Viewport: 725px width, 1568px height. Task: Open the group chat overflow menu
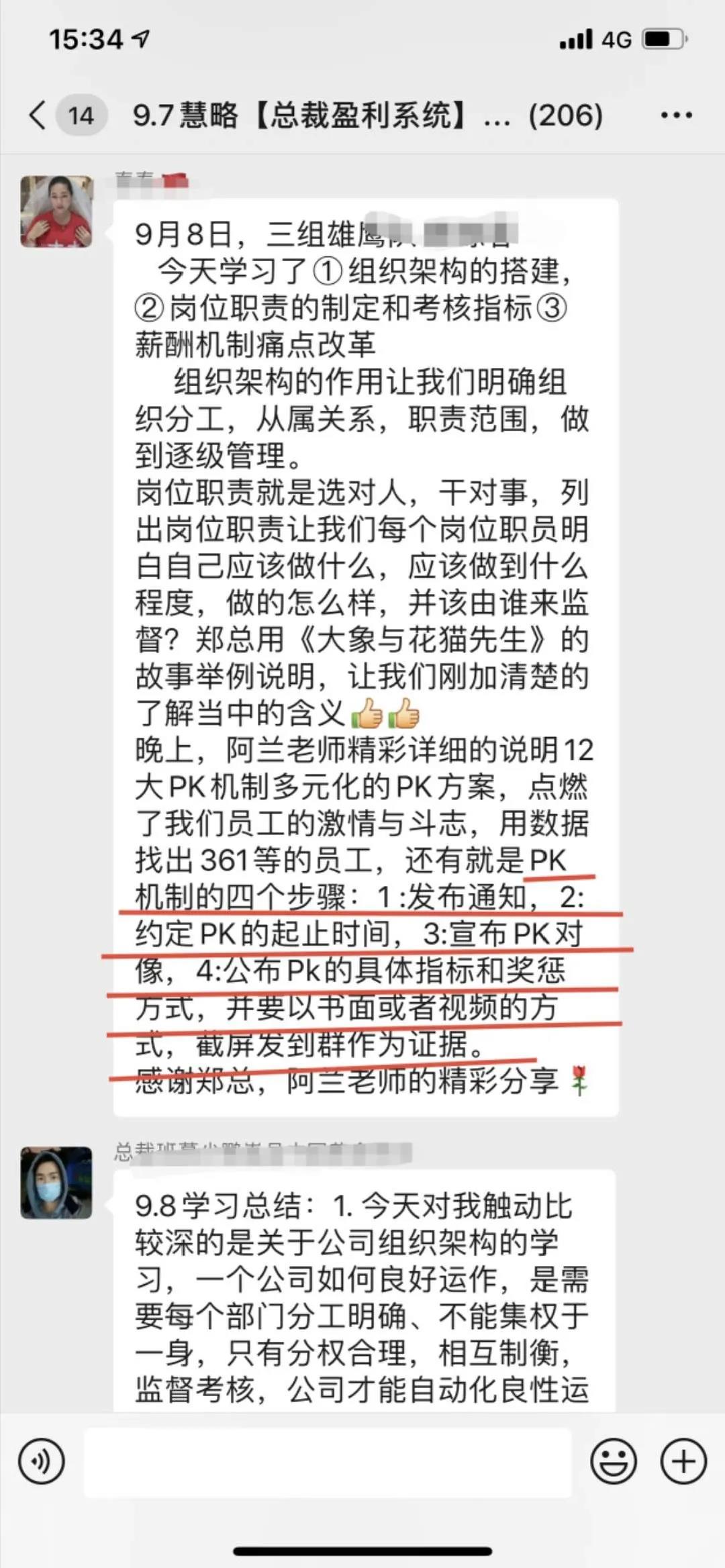(675, 115)
